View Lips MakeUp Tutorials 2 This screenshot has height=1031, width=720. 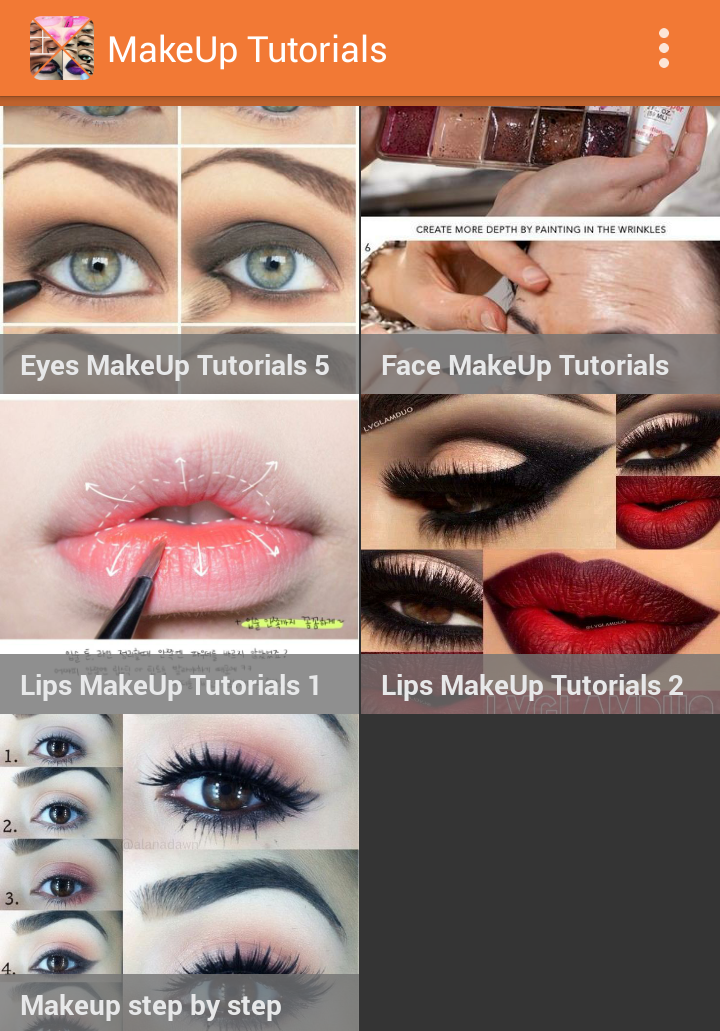pos(540,555)
